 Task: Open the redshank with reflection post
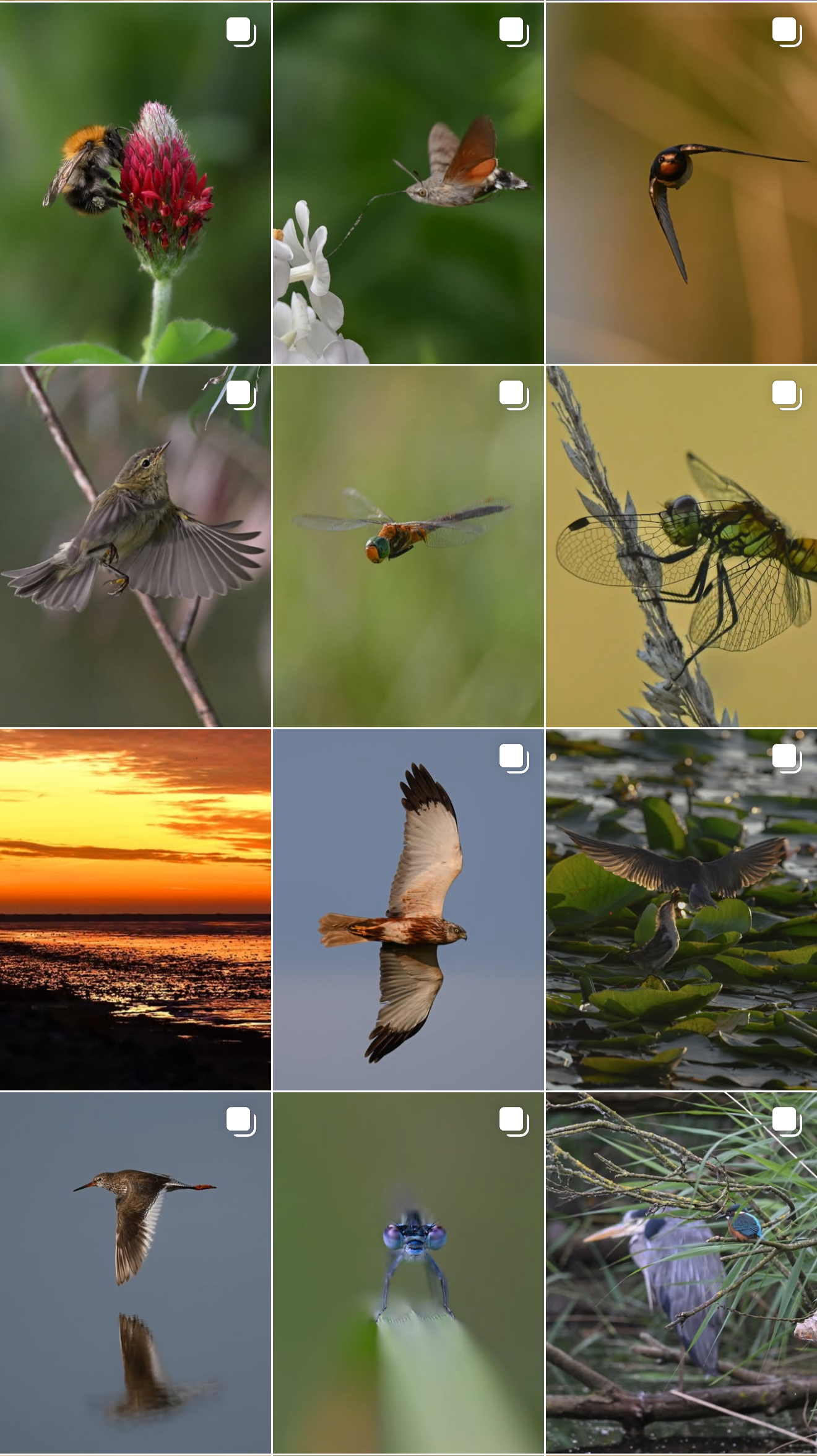[x=135, y=1272]
